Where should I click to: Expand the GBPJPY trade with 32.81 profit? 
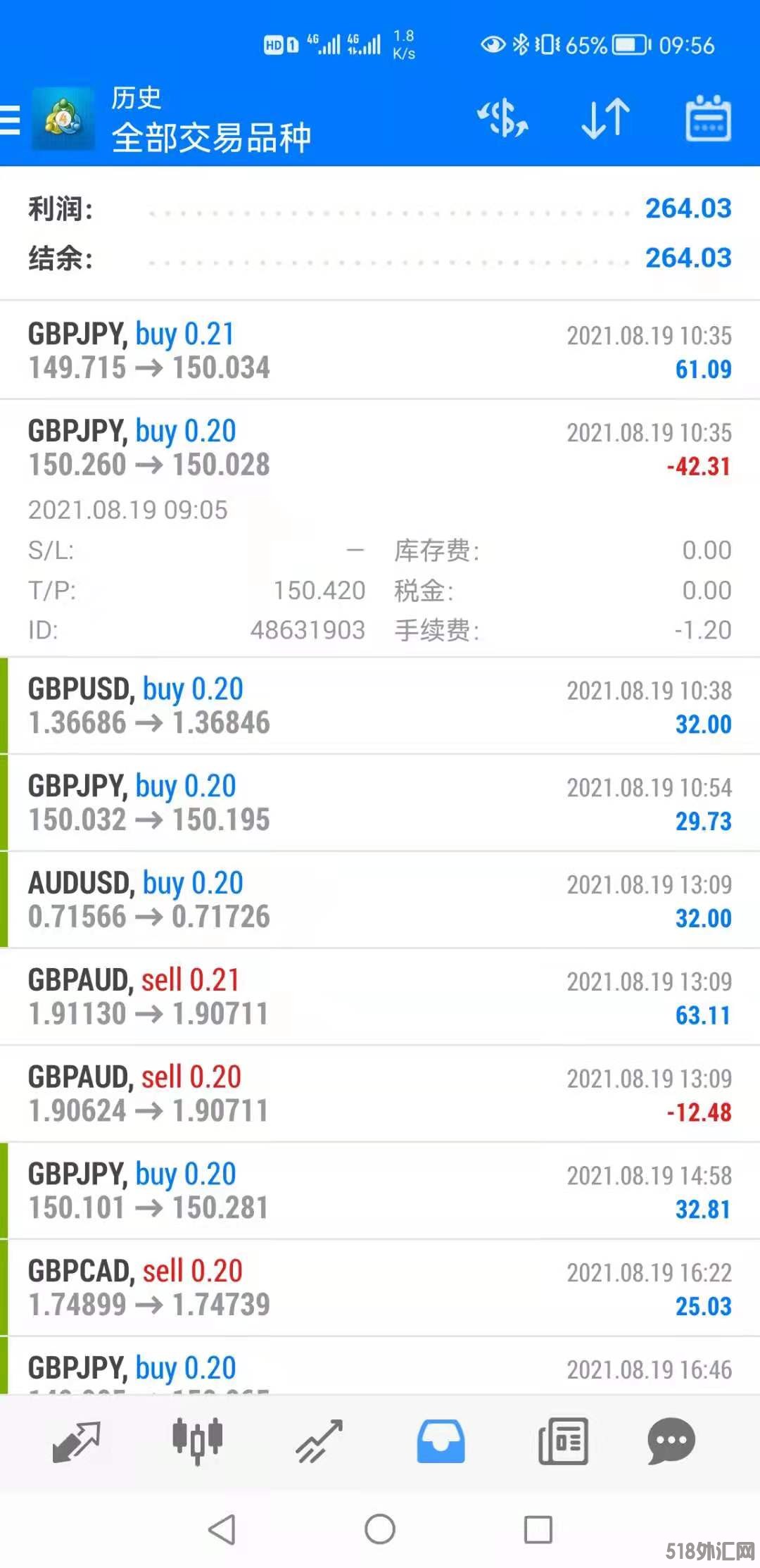point(380,1191)
